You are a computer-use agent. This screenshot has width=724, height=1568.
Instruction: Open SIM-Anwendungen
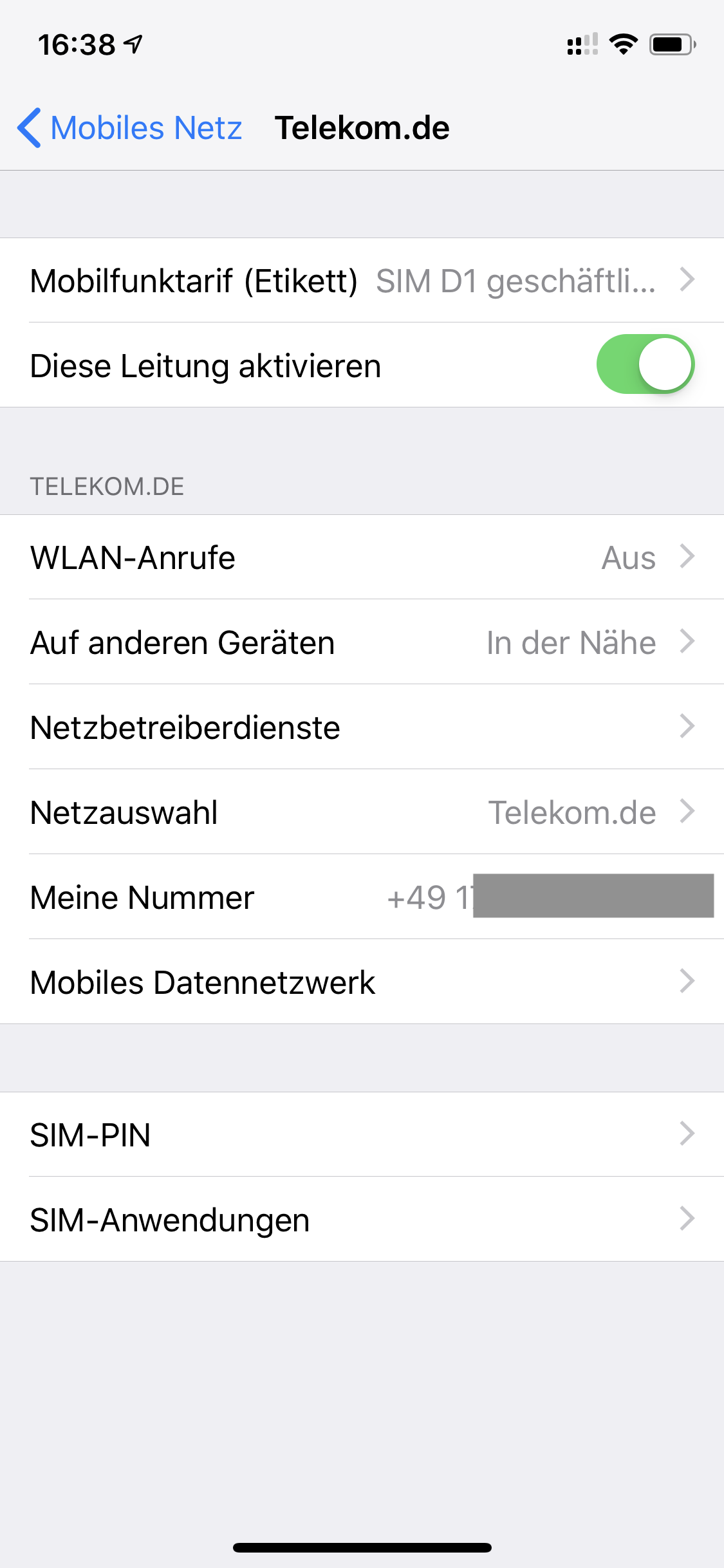click(x=362, y=1219)
